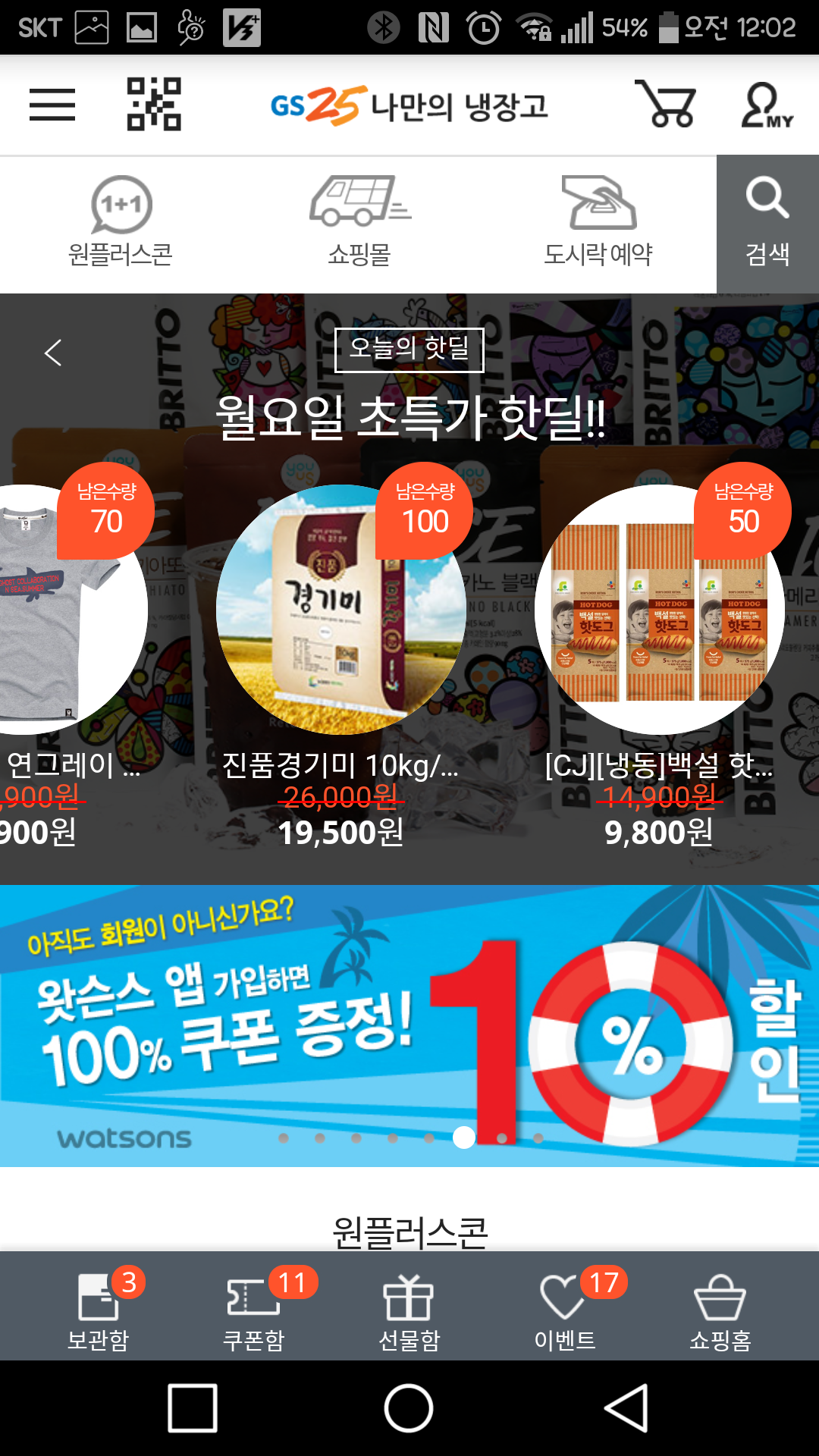Show previous hot deal with left arrow
This screenshot has width=819, height=1456.
pos(53,353)
